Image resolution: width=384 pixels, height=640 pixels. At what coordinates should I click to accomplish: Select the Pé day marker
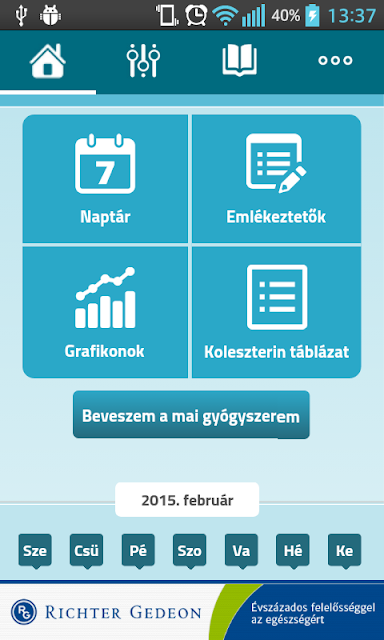pos(138,551)
